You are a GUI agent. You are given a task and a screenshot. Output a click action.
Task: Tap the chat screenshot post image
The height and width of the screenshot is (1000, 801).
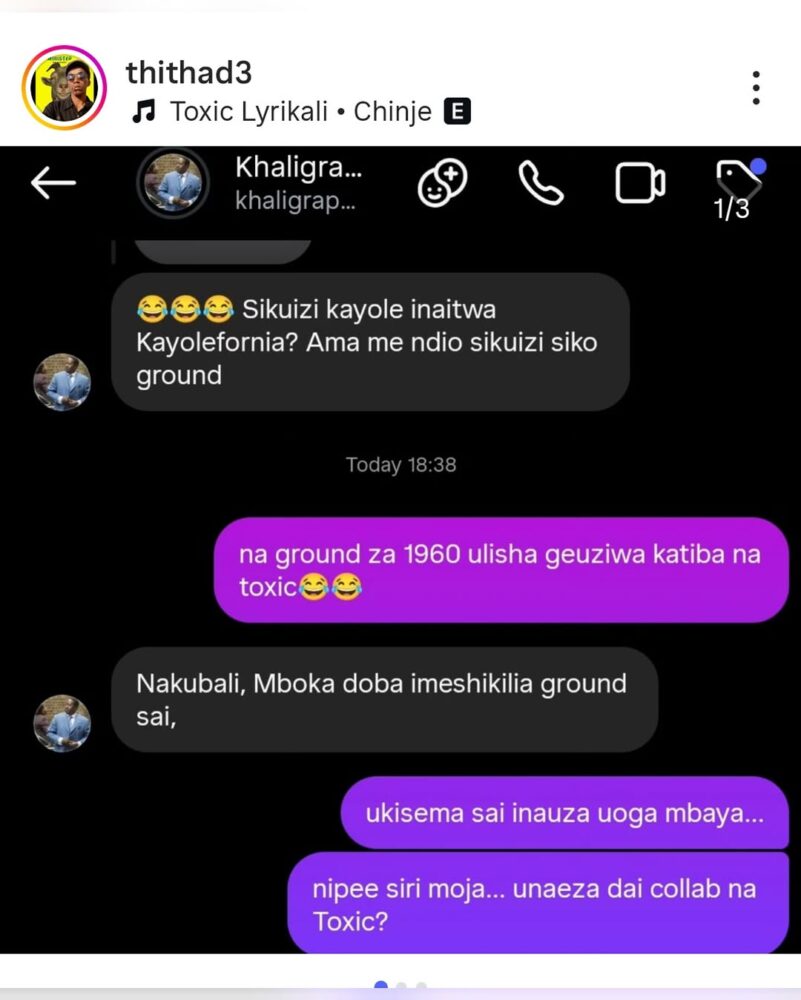[400, 550]
